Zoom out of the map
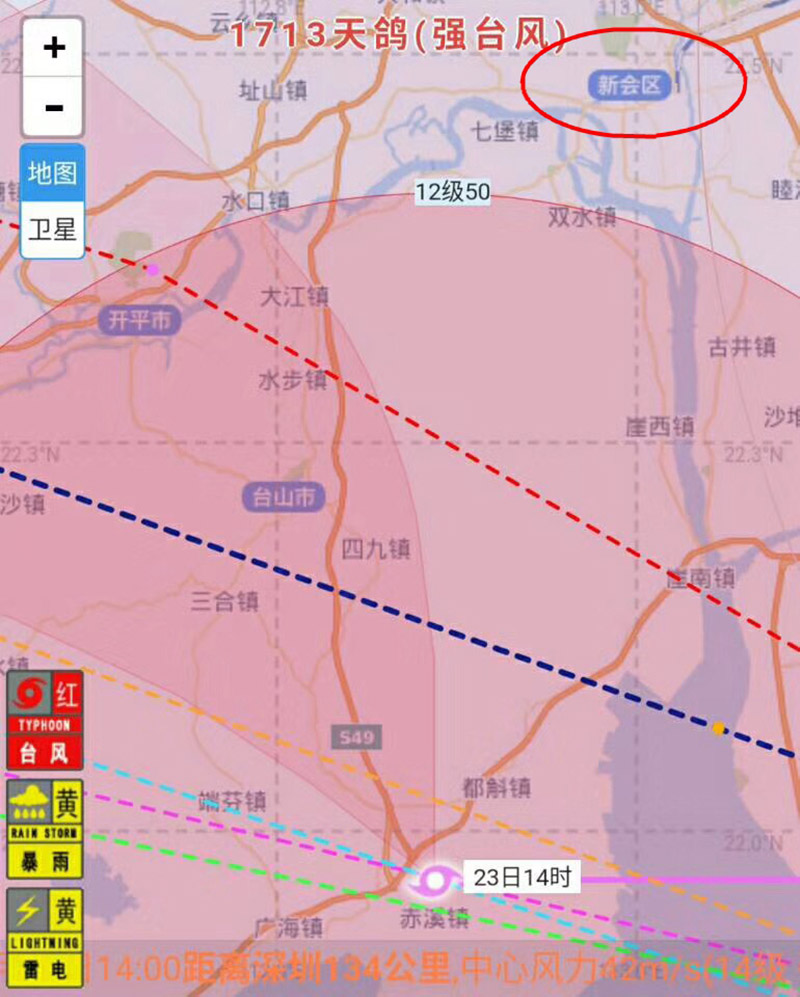 tap(54, 107)
